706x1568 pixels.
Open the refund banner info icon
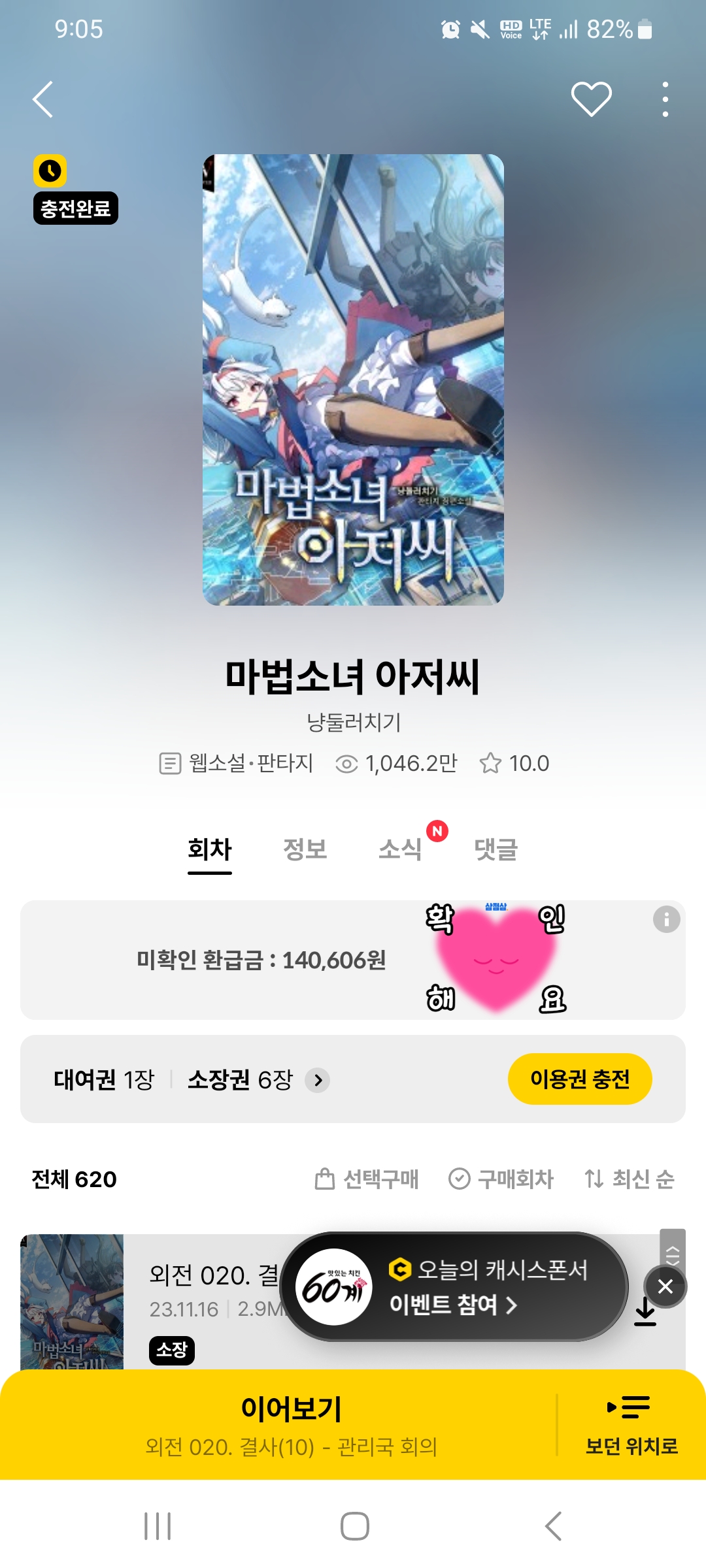(666, 919)
